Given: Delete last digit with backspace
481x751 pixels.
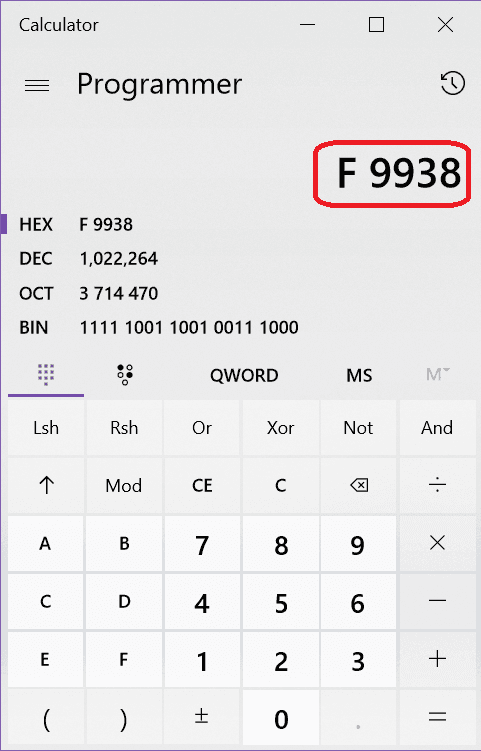Looking at the screenshot, I should point(358,486).
